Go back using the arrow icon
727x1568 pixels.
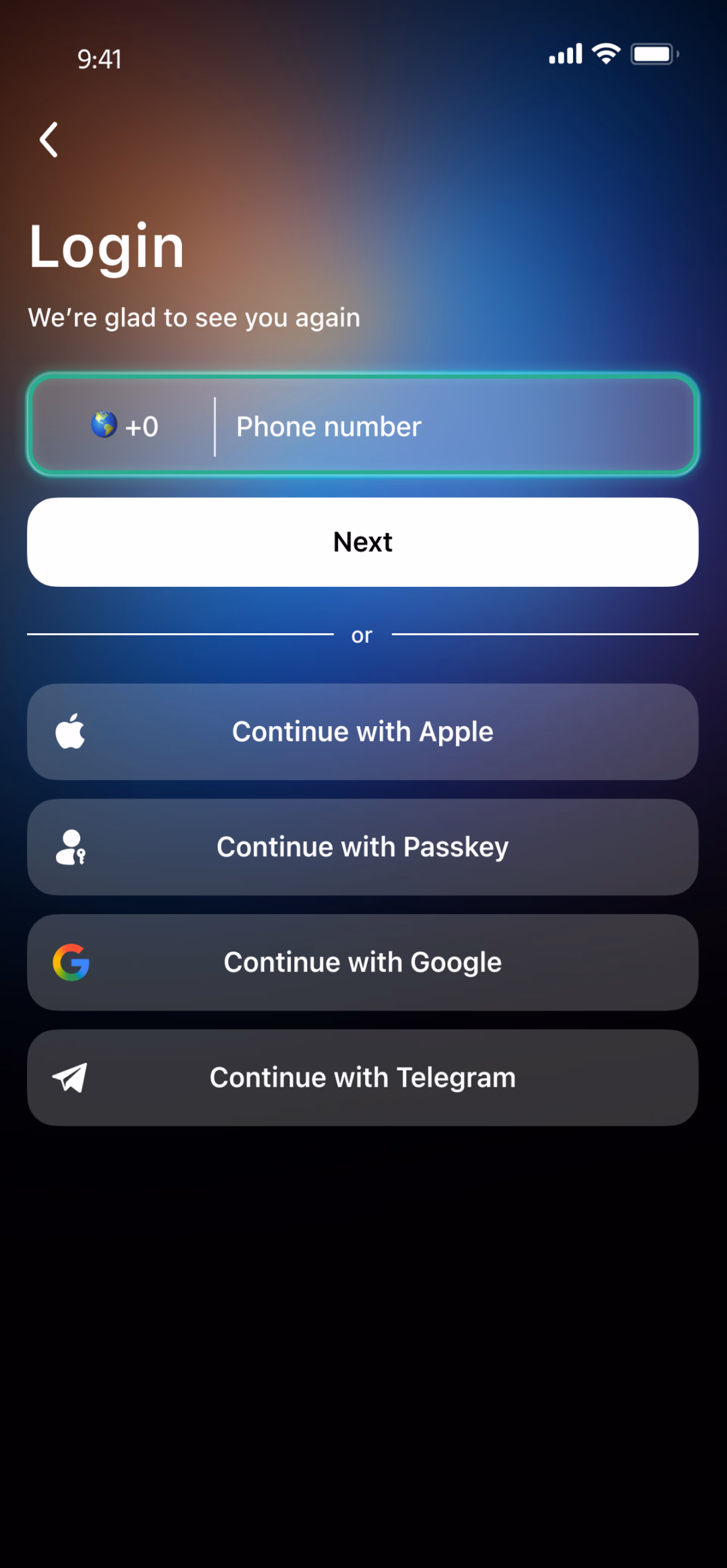coord(49,139)
